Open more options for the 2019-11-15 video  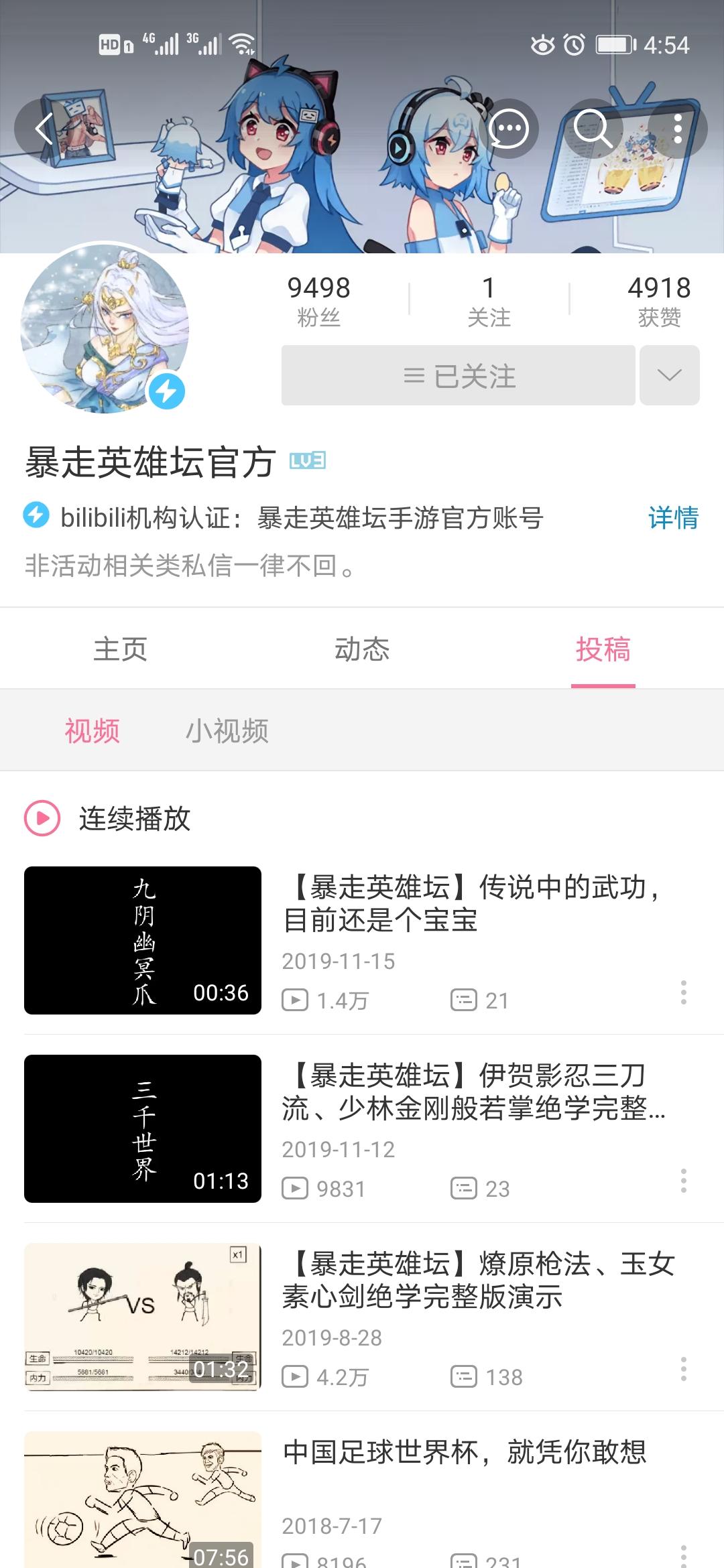click(x=683, y=992)
